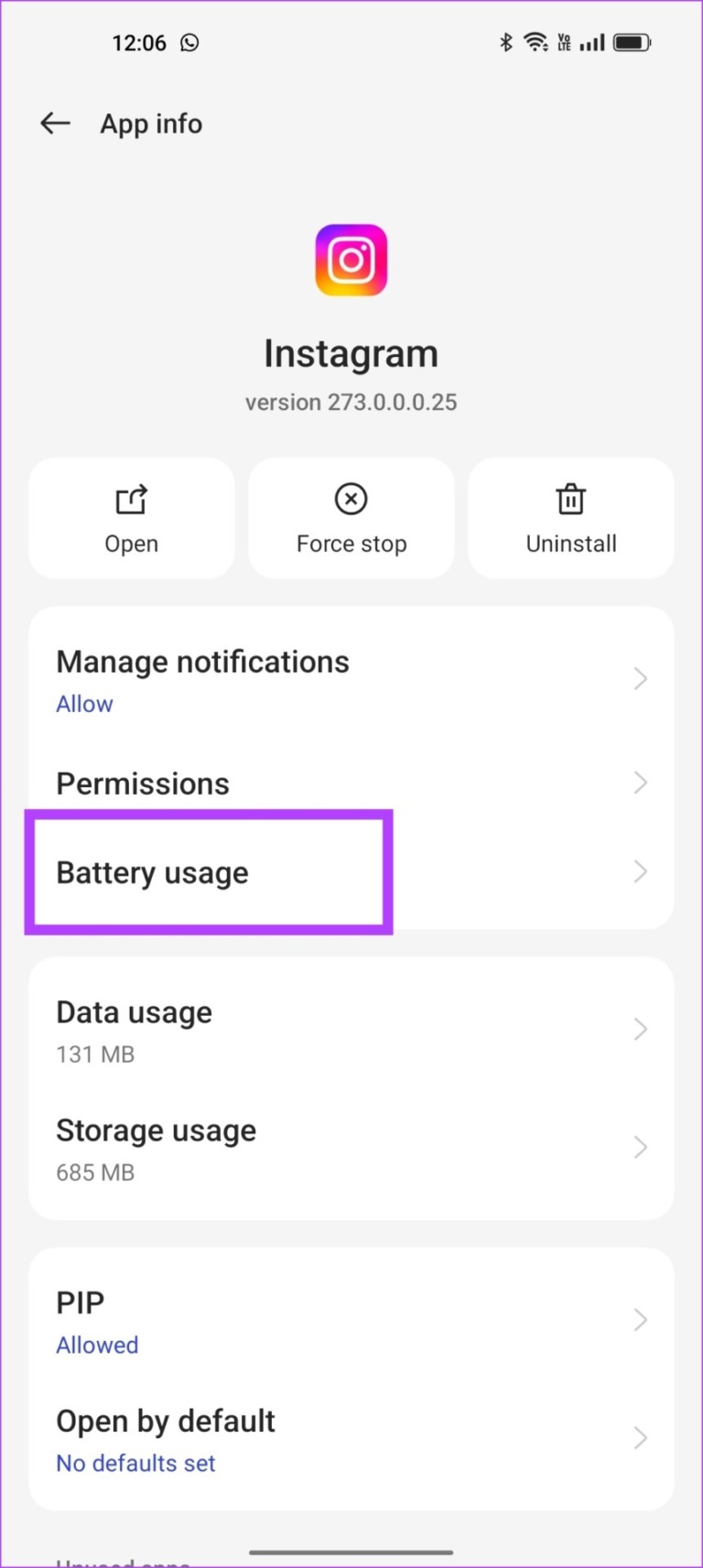Tap Allowed under PIP to change permission
Viewport: 703px width, 1568px height.
pos(97,1344)
